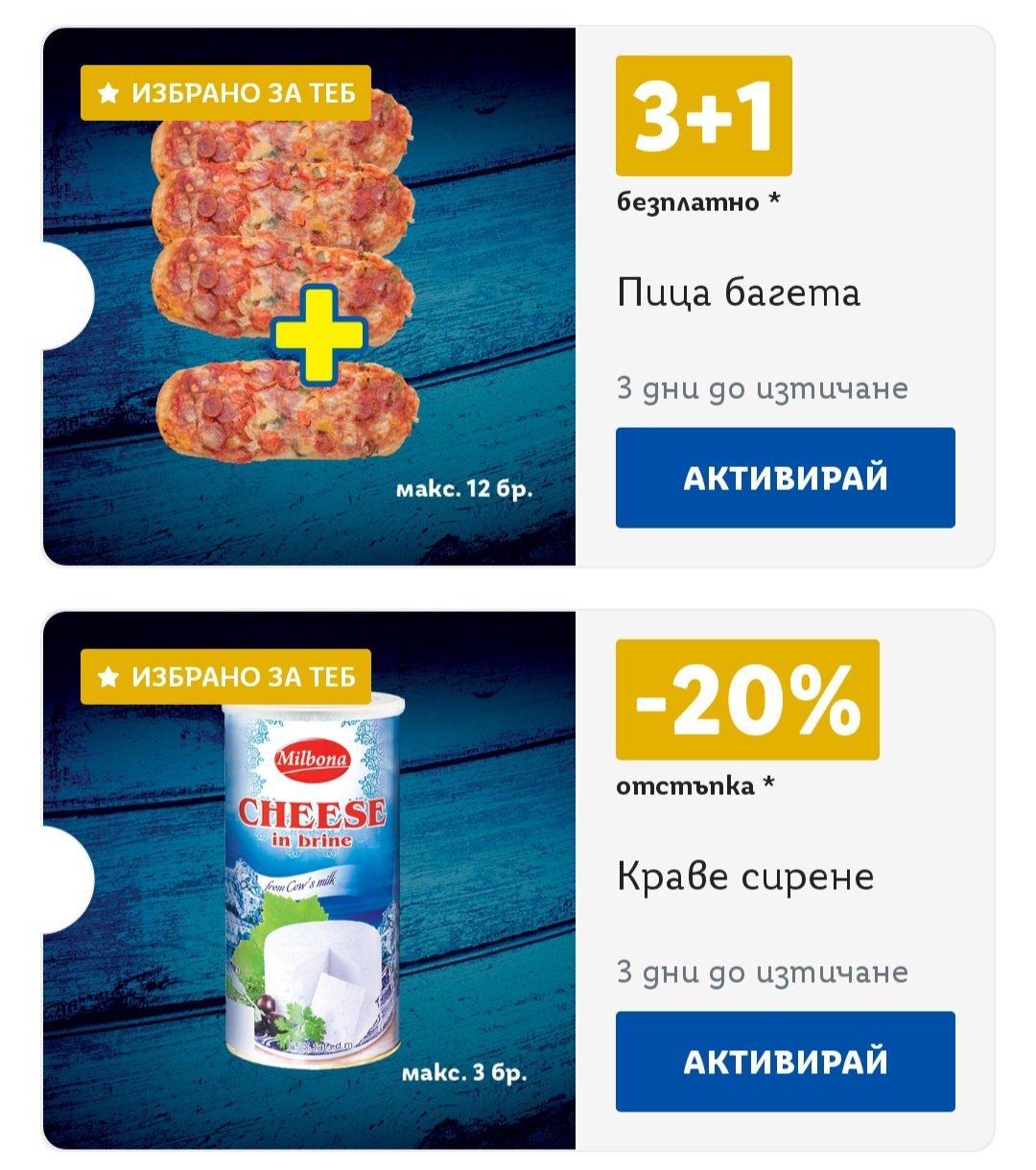Activate the Краве сирене -20% coupon
Viewport: 1036px width, 1170px height.
click(x=785, y=1062)
